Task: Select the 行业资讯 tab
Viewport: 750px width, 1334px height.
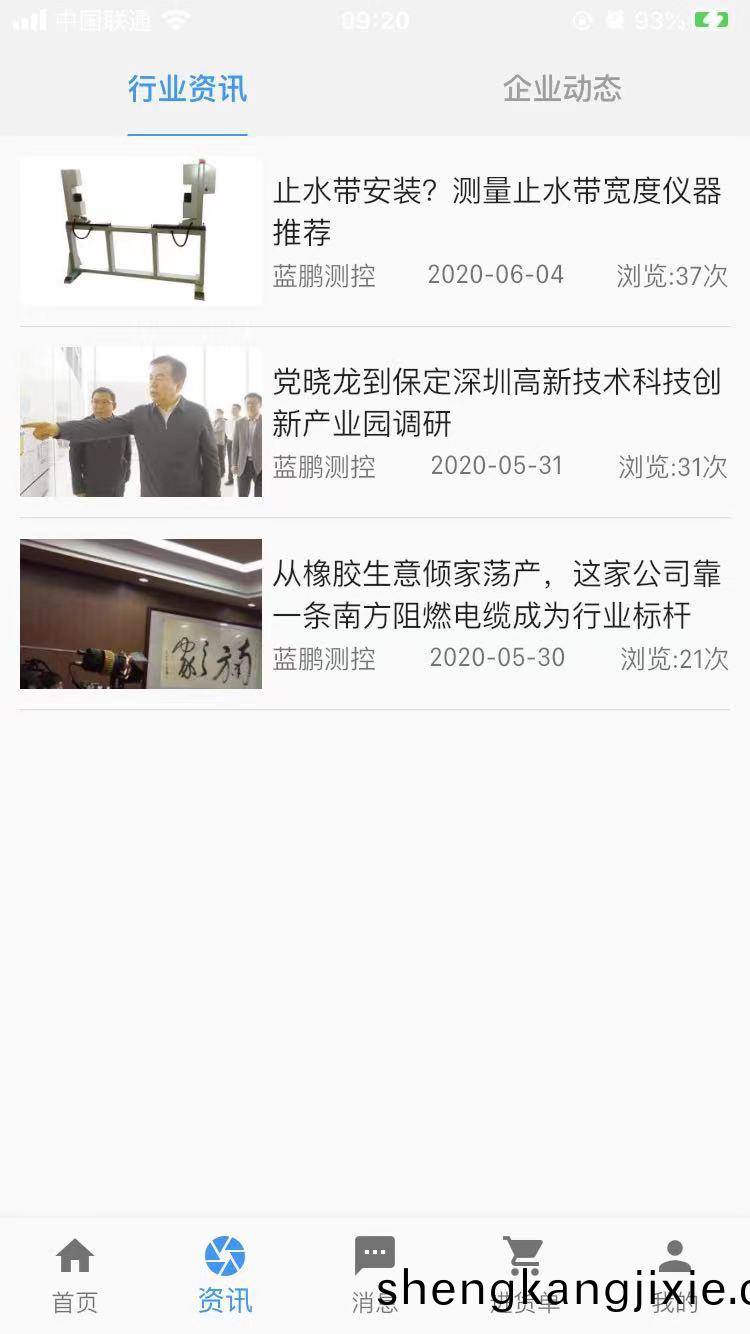Action: tap(187, 89)
